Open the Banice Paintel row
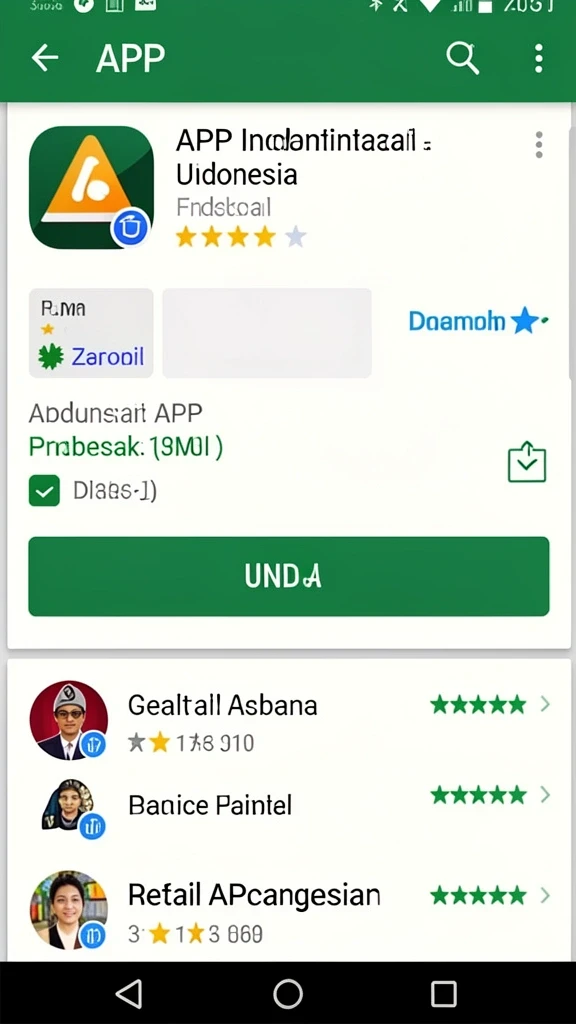Screen dimensions: 576x1024 [289, 807]
